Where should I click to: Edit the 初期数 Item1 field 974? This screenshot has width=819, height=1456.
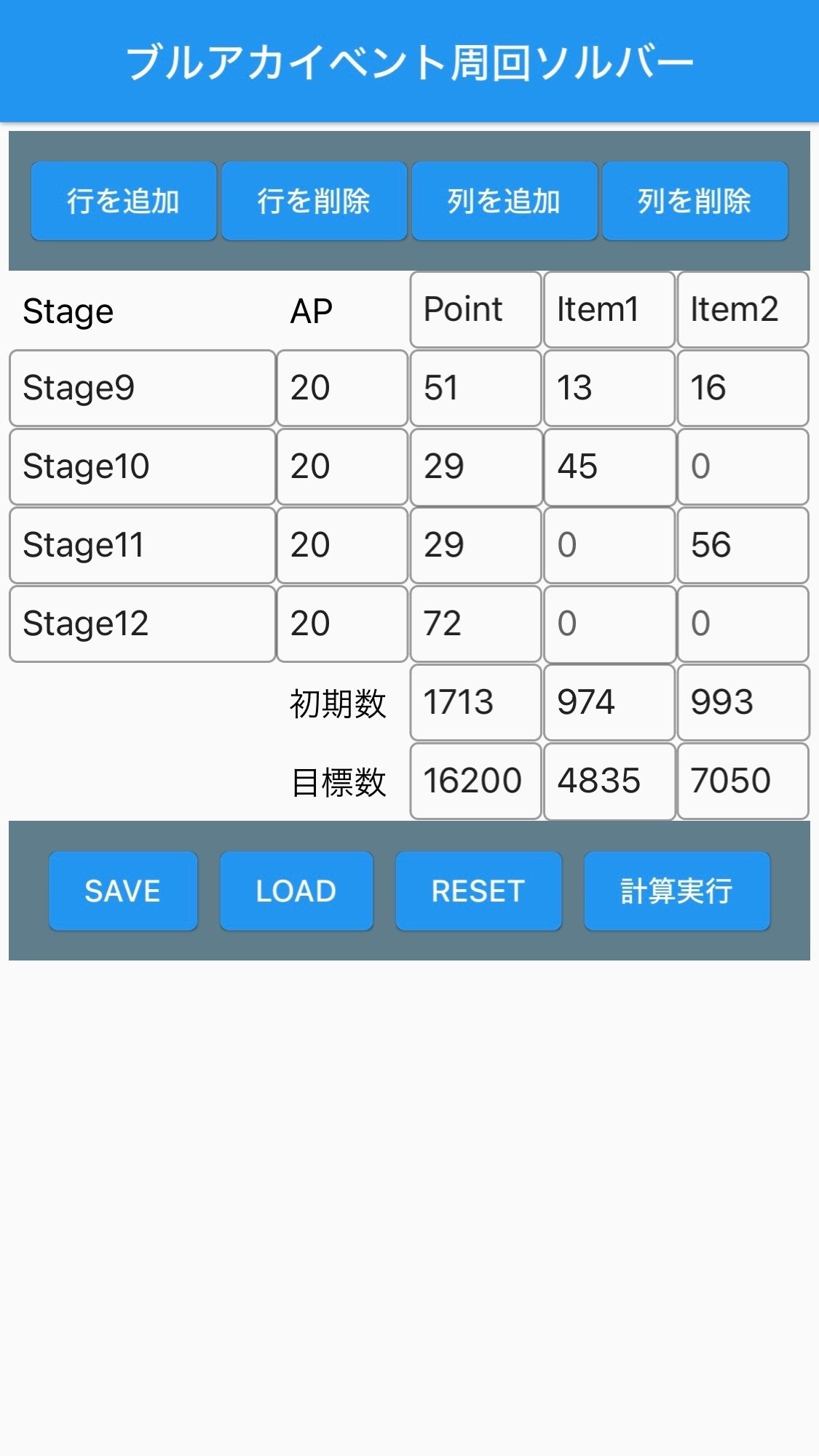(609, 702)
